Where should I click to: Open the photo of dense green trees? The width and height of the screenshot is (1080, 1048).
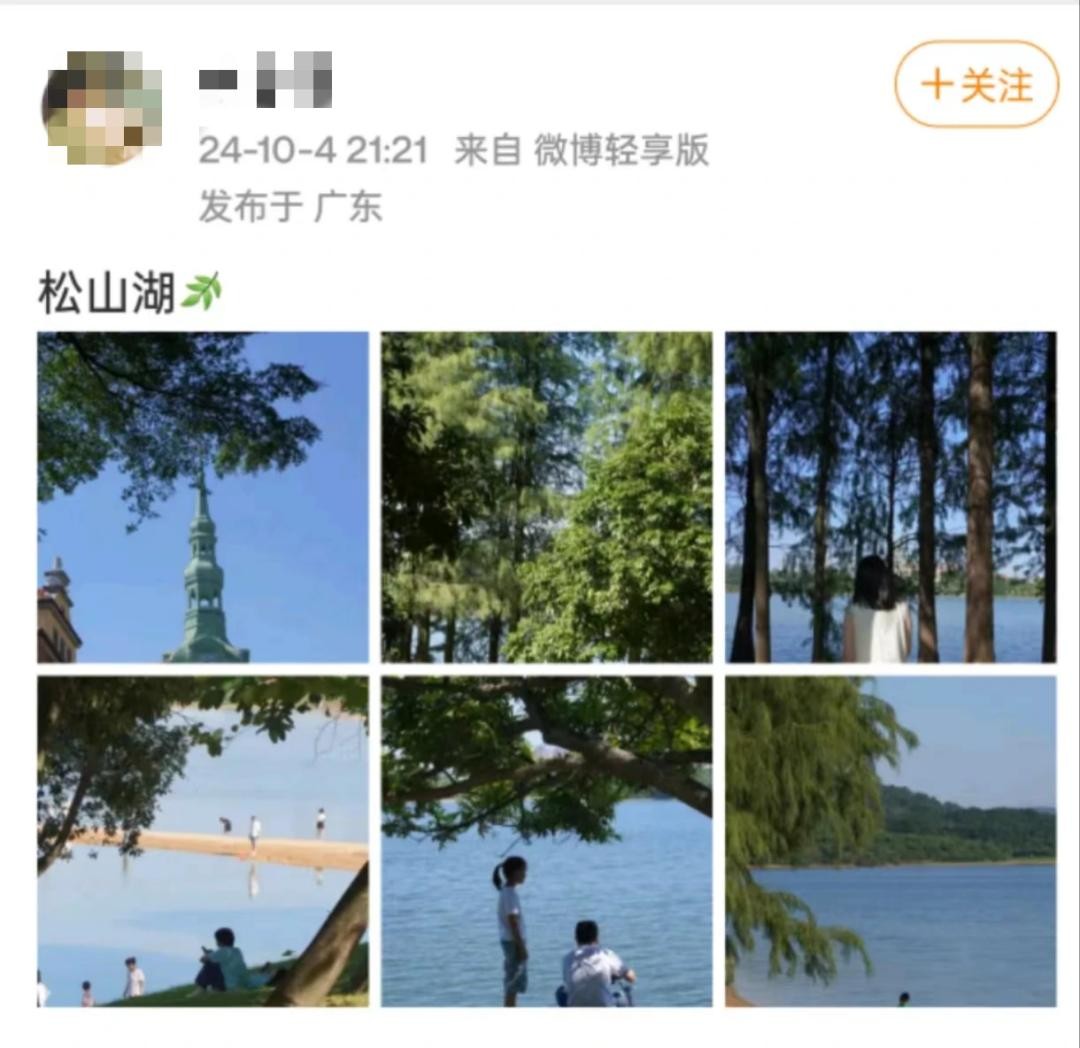[x=546, y=497]
